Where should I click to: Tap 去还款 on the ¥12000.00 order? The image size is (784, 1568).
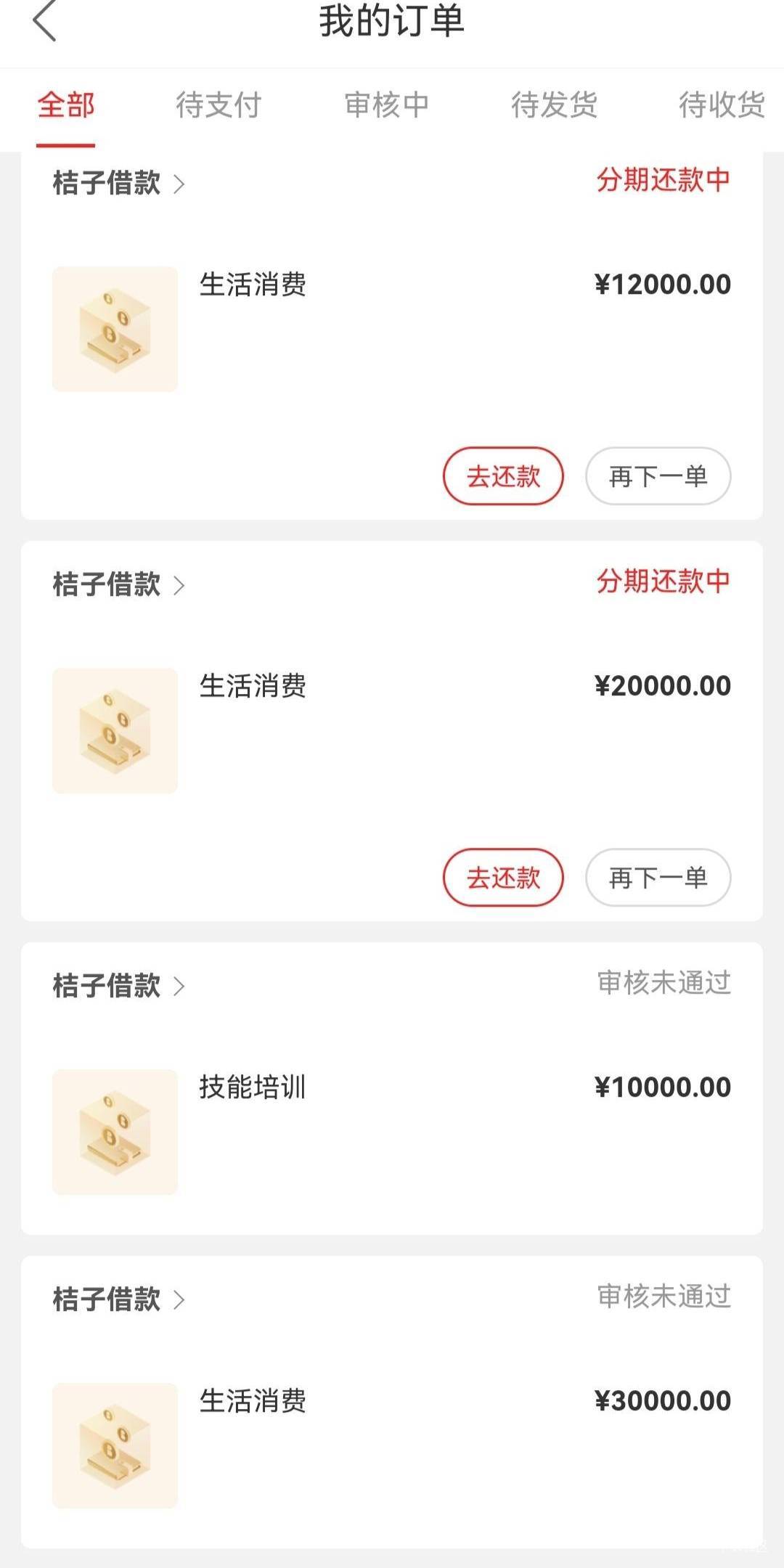coord(503,476)
